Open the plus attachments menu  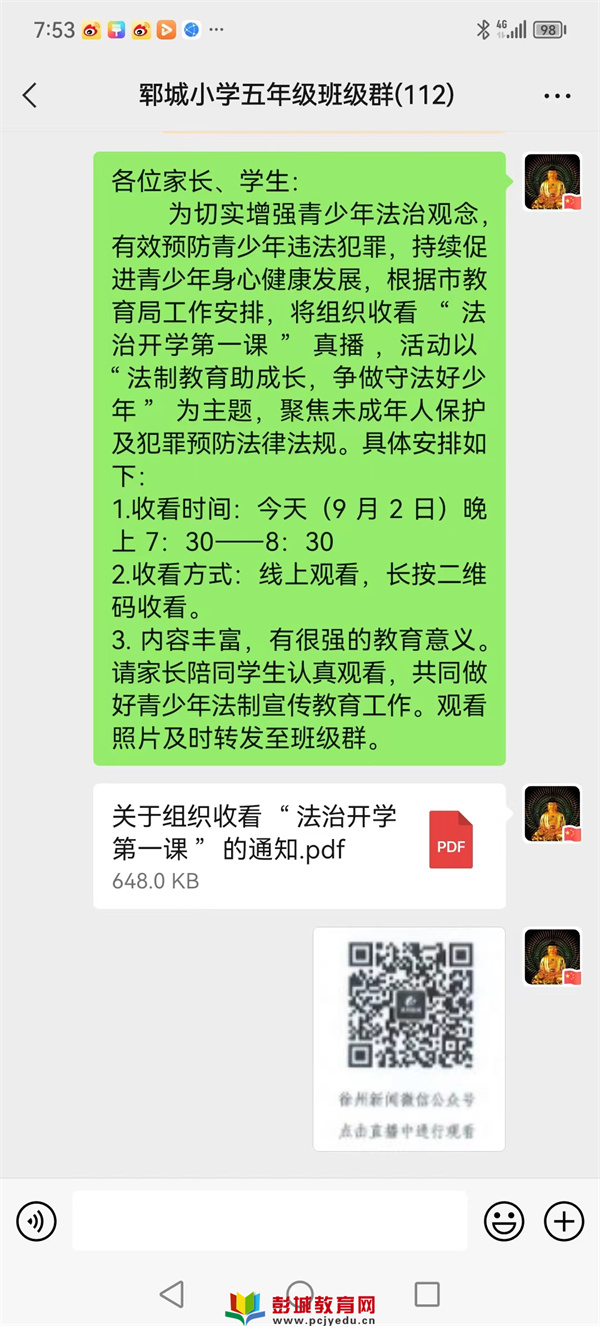tap(563, 1221)
